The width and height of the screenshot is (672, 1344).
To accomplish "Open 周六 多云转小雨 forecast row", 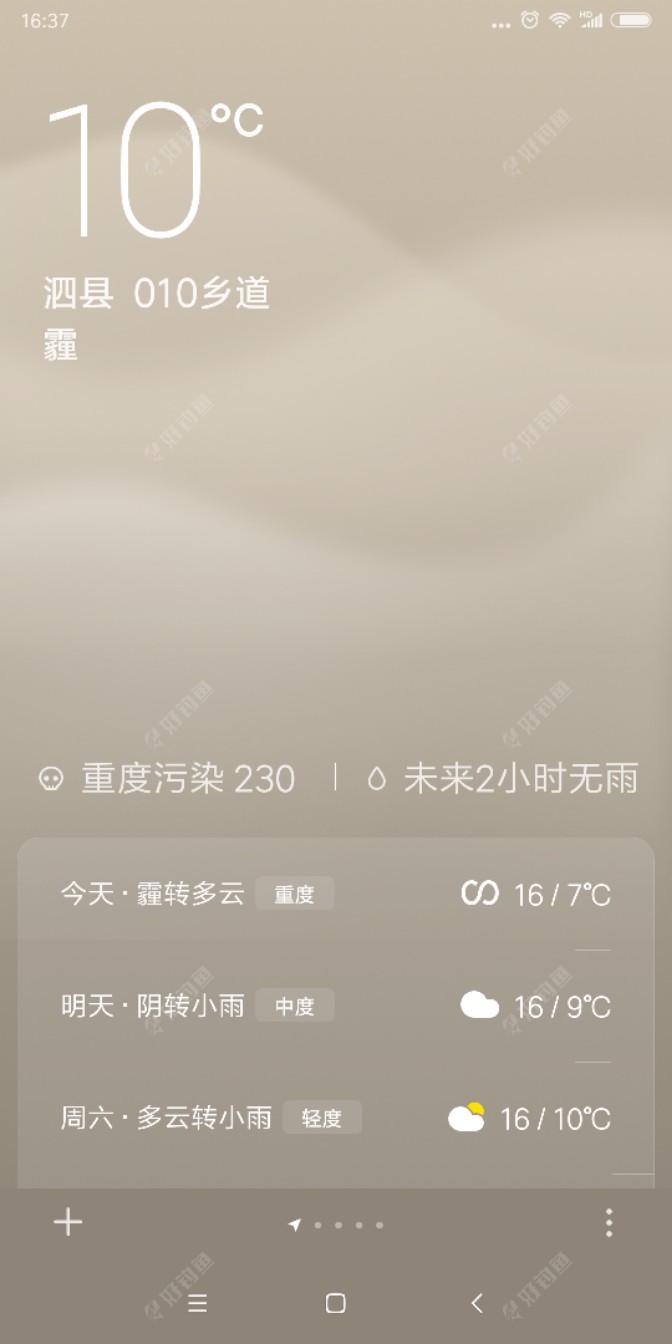I will (x=335, y=1117).
